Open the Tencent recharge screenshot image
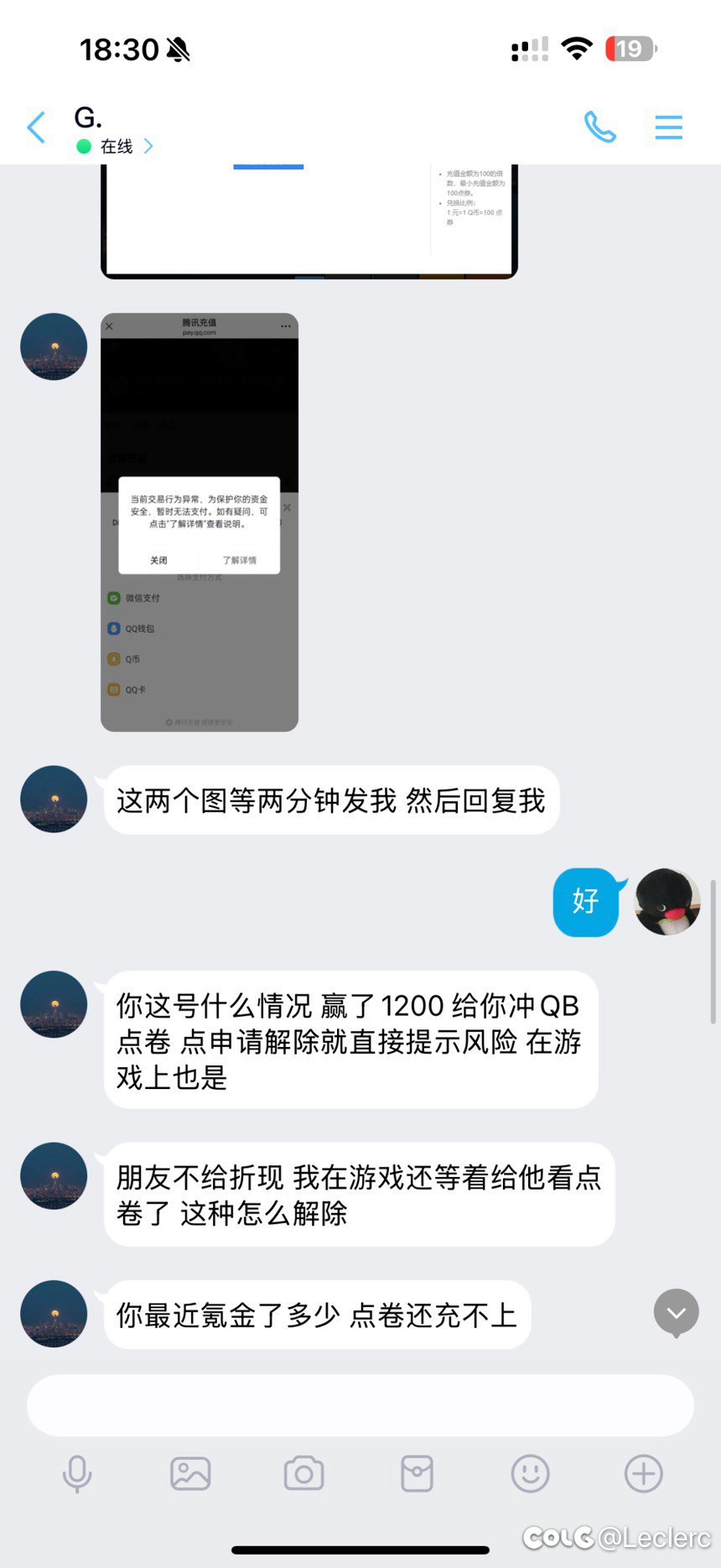721x1568 pixels. tap(200, 522)
